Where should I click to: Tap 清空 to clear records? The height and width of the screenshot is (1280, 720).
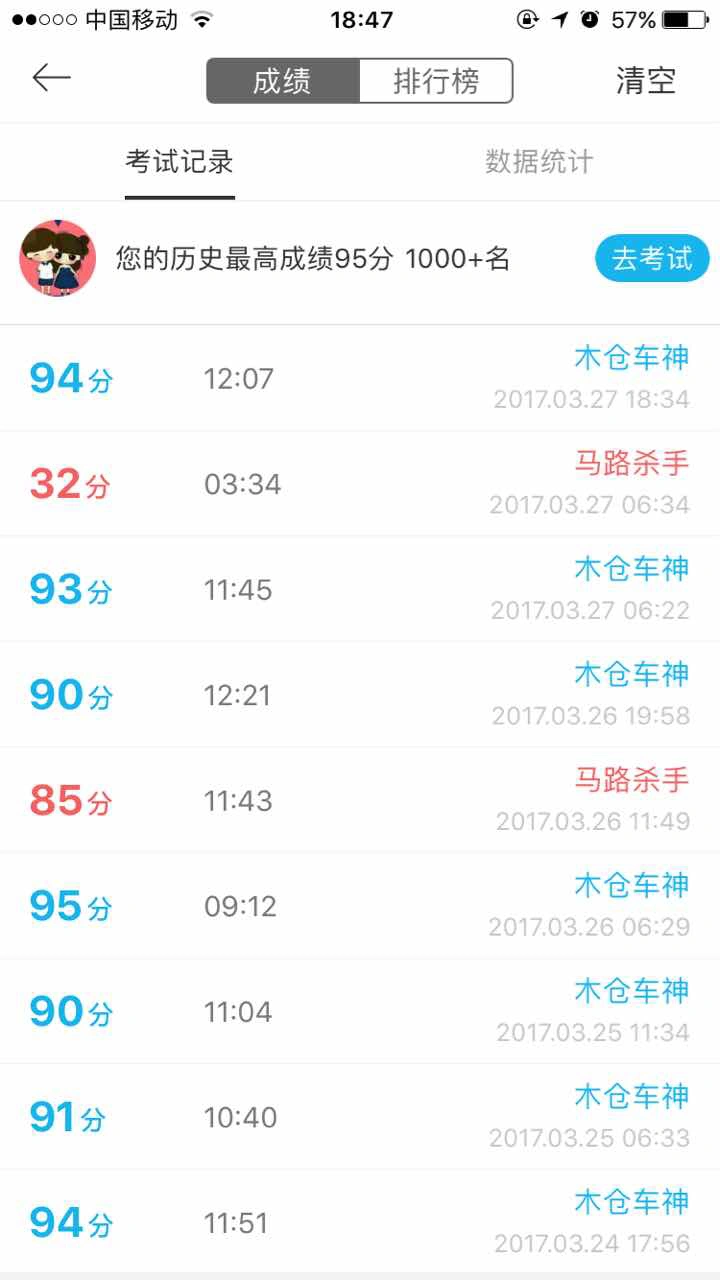pyautogui.click(x=646, y=81)
